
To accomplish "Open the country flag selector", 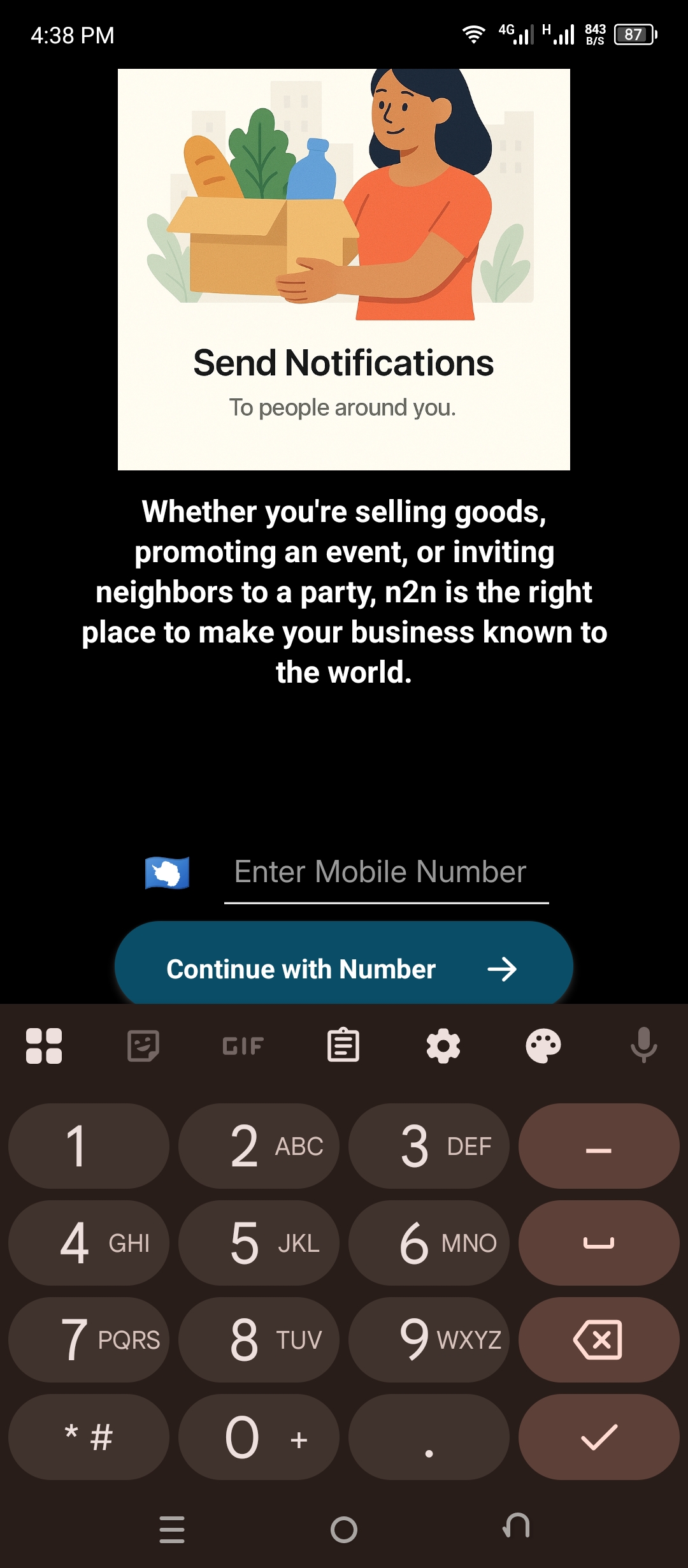I will coord(167,873).
